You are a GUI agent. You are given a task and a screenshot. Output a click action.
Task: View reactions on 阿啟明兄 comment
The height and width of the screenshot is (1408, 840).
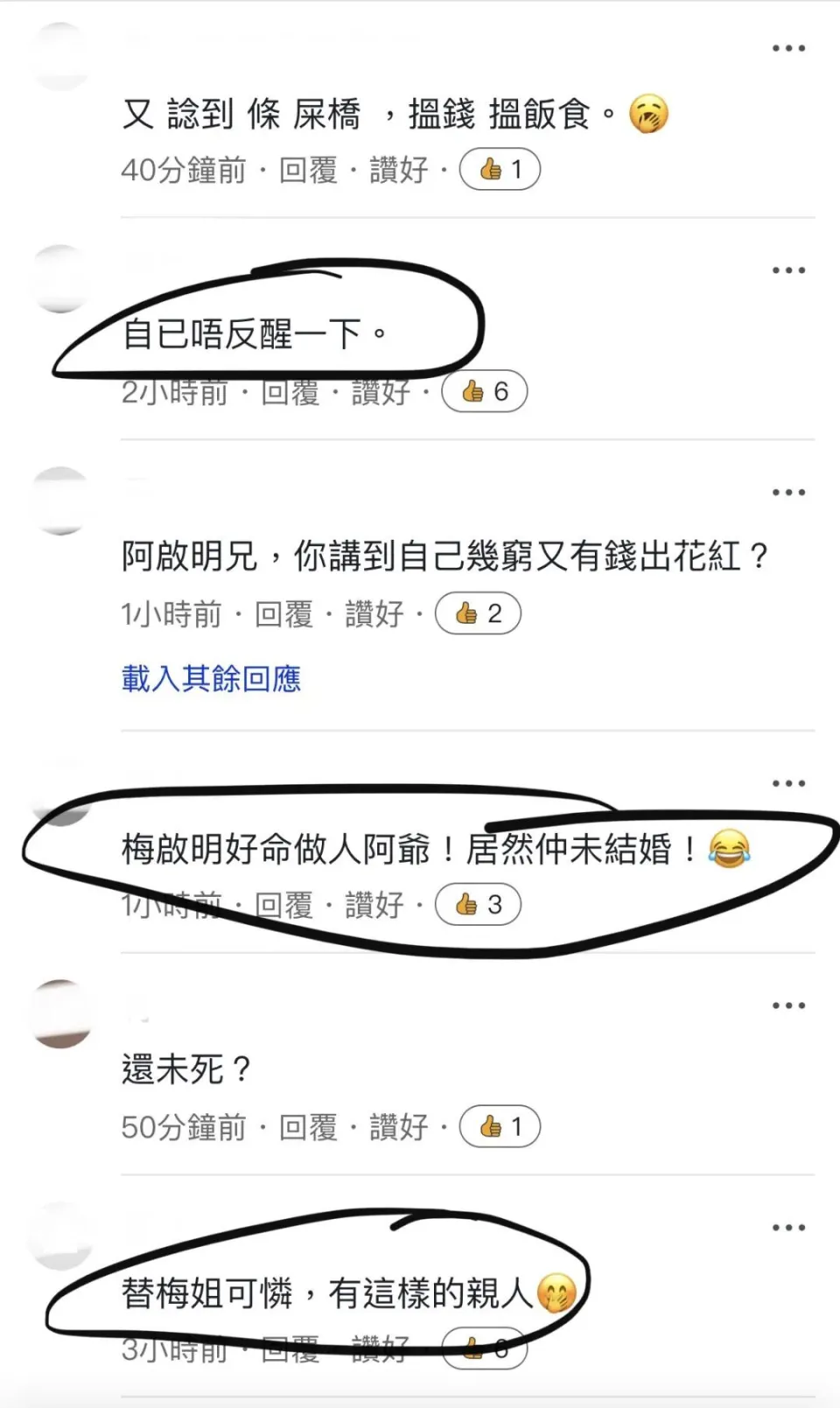pyautogui.click(x=478, y=614)
